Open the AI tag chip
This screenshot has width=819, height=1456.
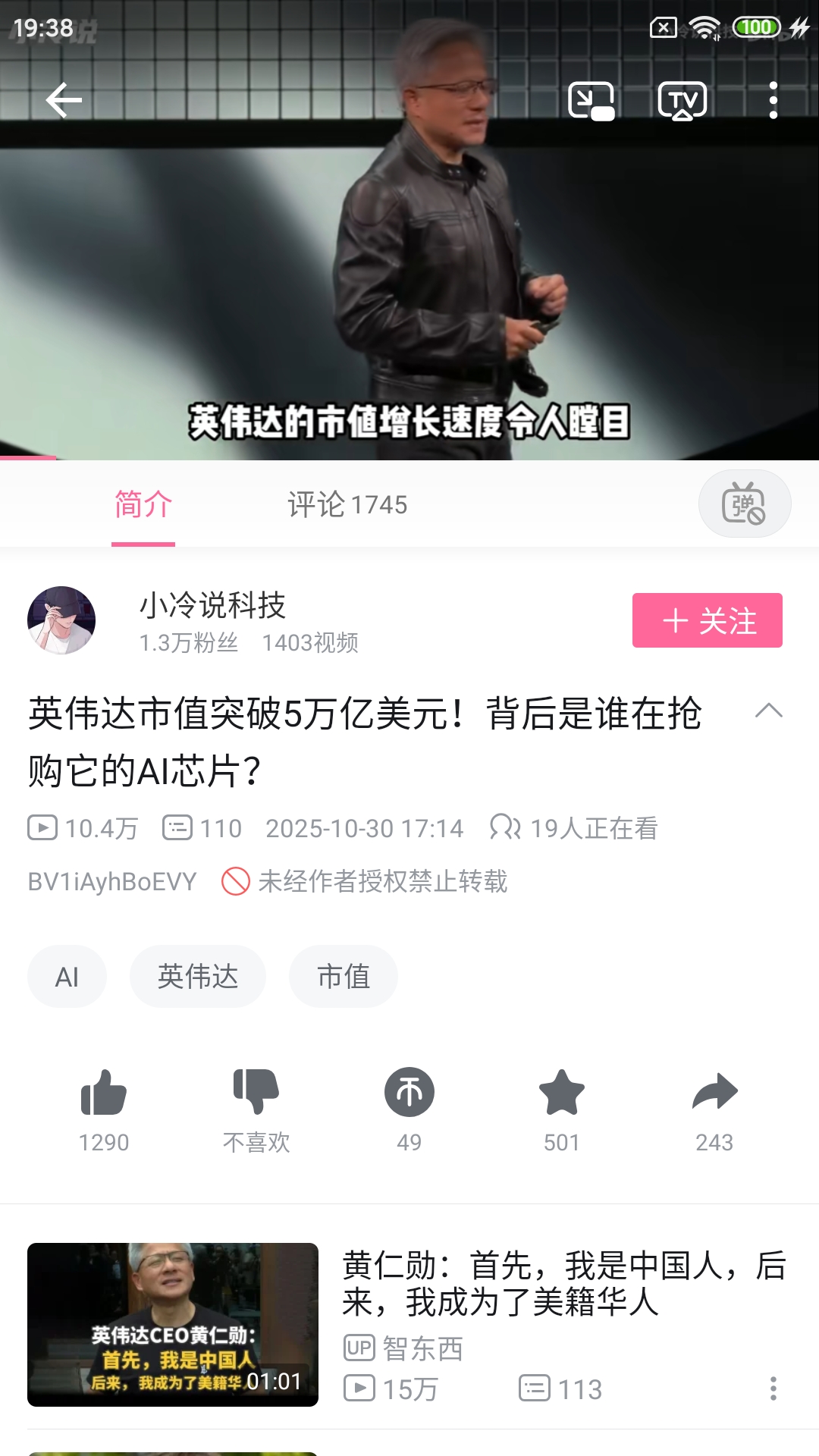(67, 977)
